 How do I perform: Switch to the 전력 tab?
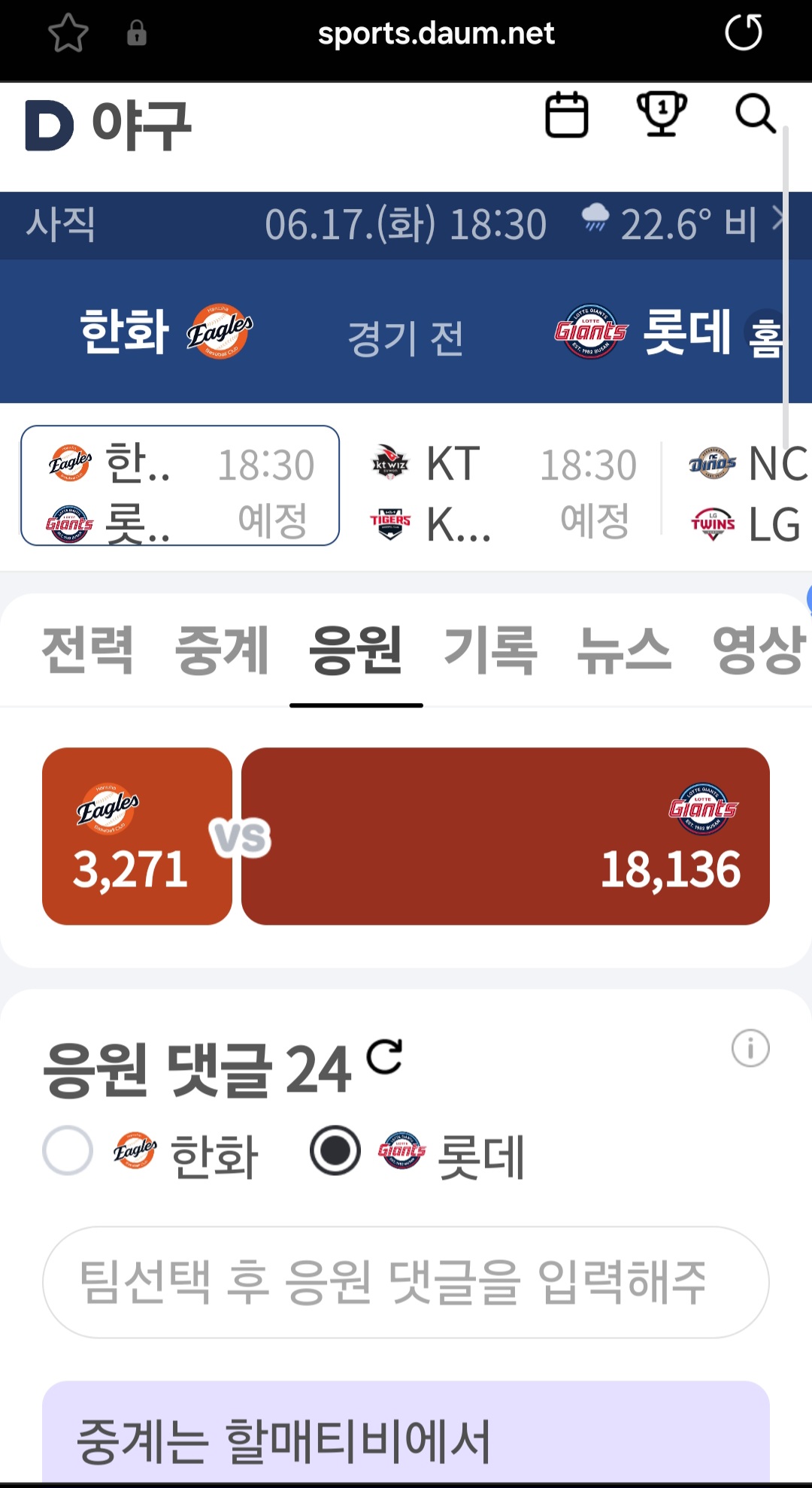88,650
